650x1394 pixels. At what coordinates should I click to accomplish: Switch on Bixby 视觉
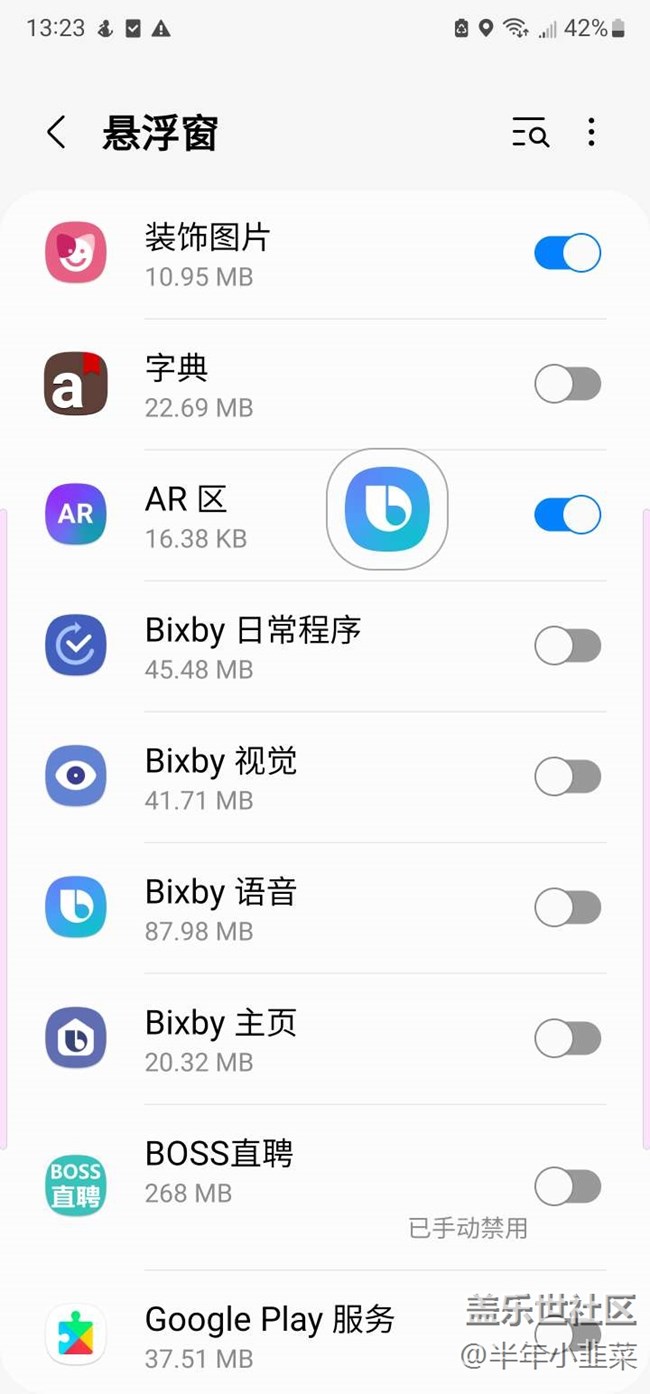tap(567, 777)
